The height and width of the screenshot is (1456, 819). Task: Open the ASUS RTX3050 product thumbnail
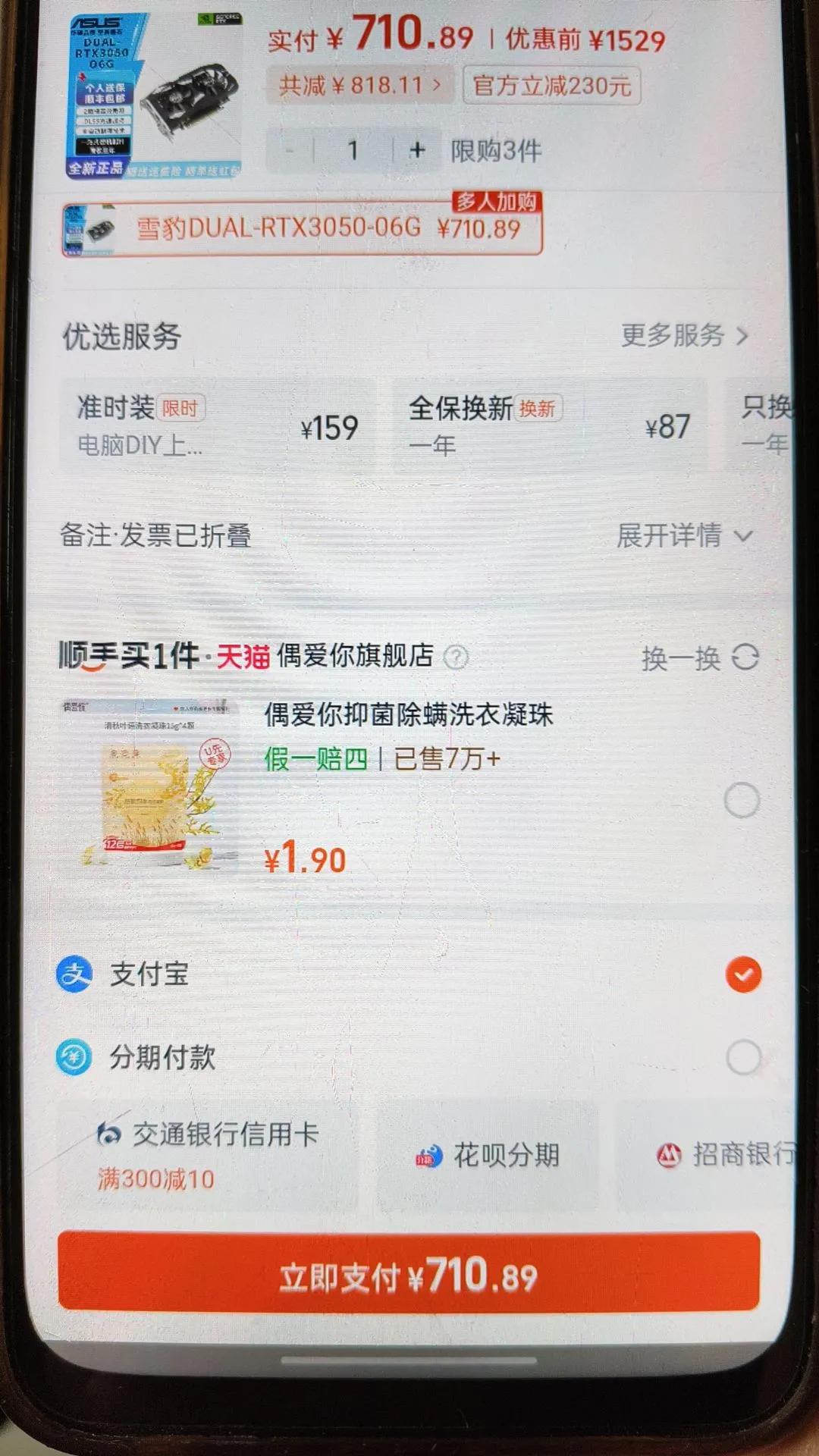point(154,96)
